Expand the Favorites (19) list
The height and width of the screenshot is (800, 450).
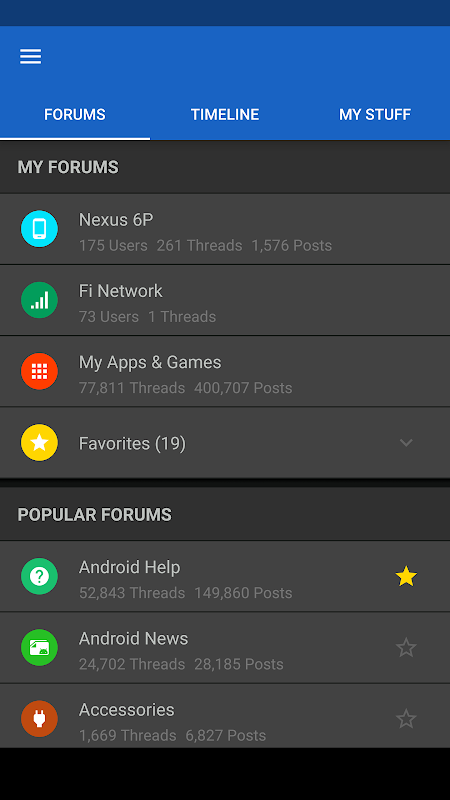225,443
